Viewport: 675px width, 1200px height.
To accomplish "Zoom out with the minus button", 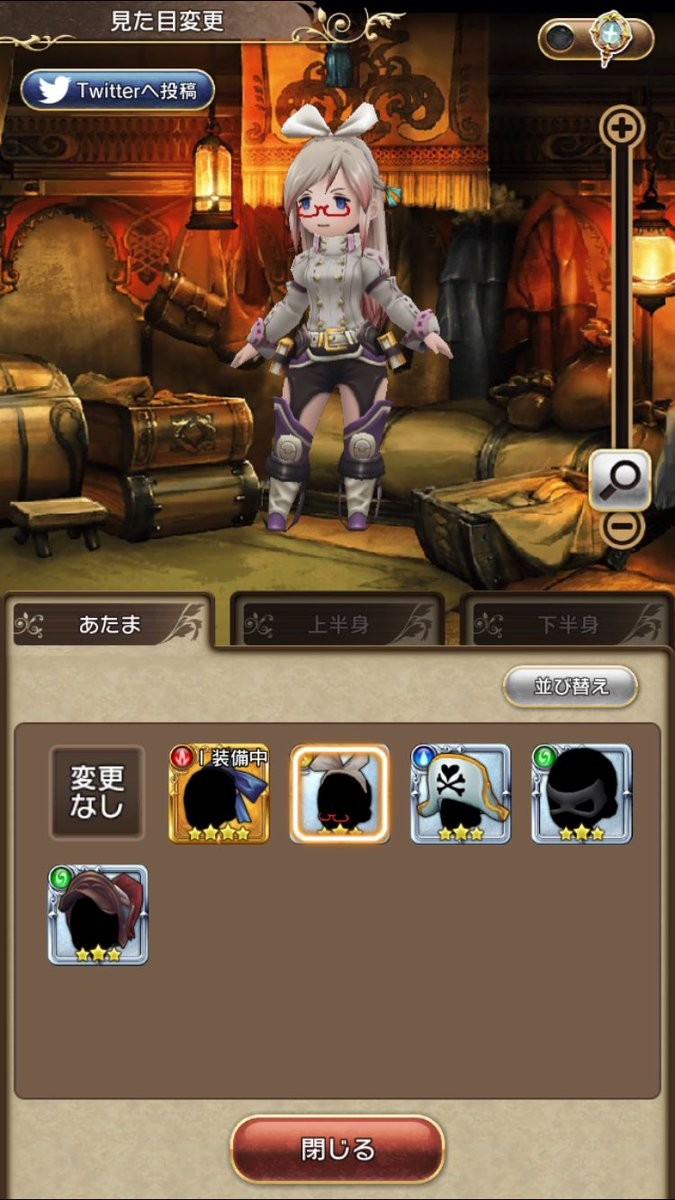I will (x=622, y=526).
